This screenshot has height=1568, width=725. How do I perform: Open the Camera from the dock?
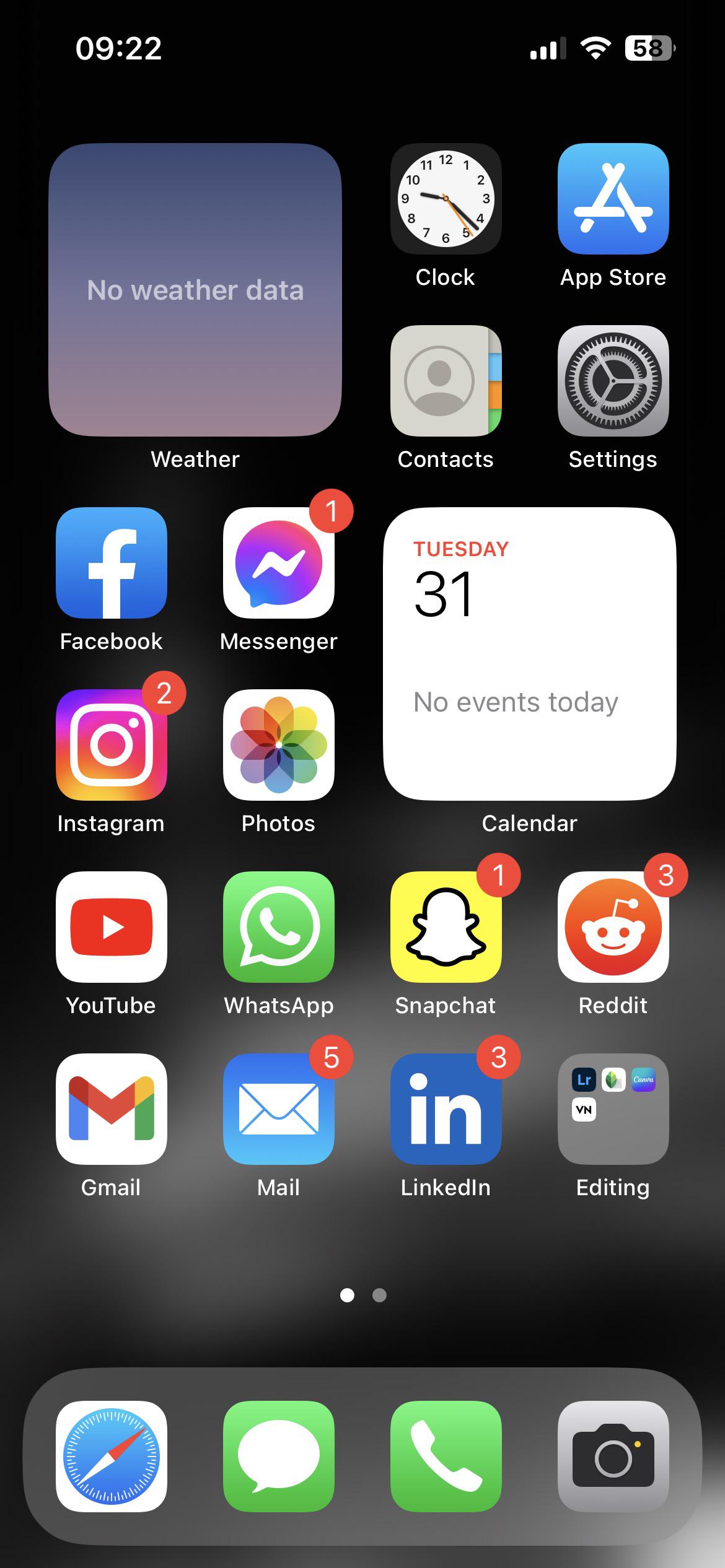click(x=613, y=1457)
